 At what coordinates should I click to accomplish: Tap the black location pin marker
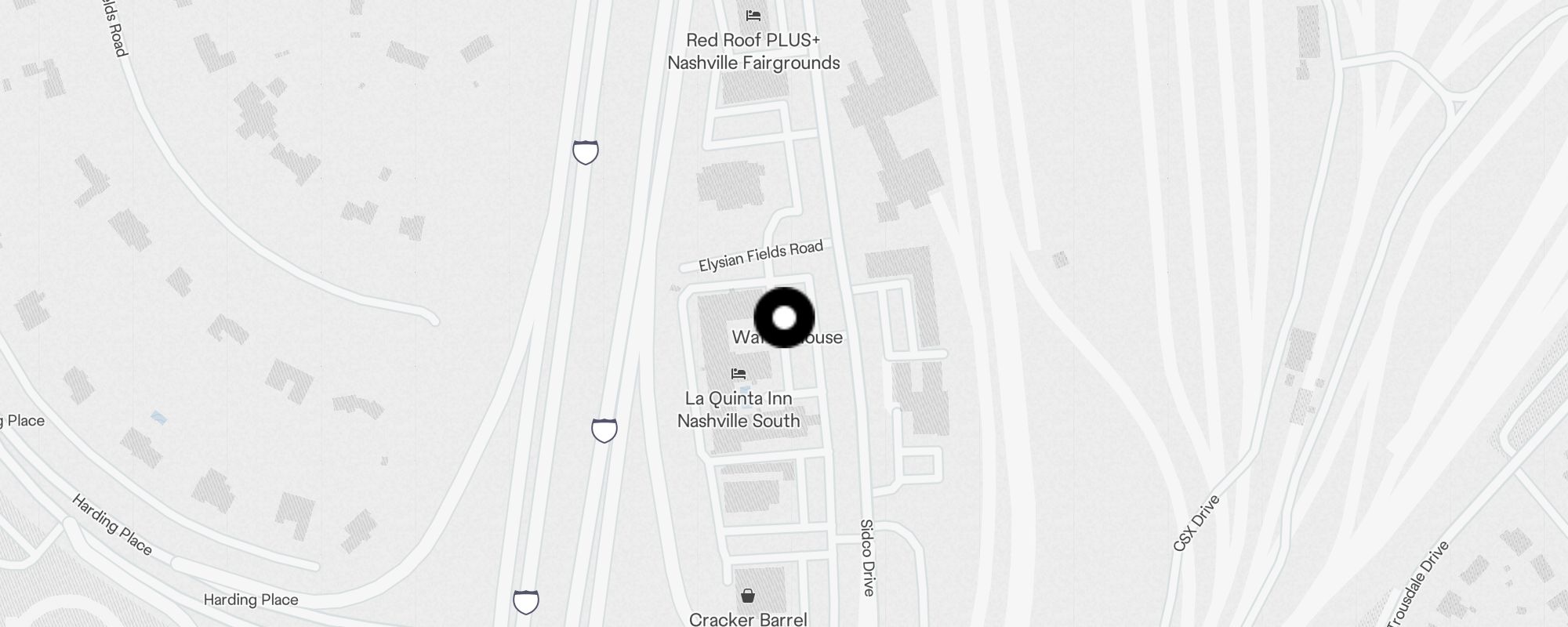(784, 317)
